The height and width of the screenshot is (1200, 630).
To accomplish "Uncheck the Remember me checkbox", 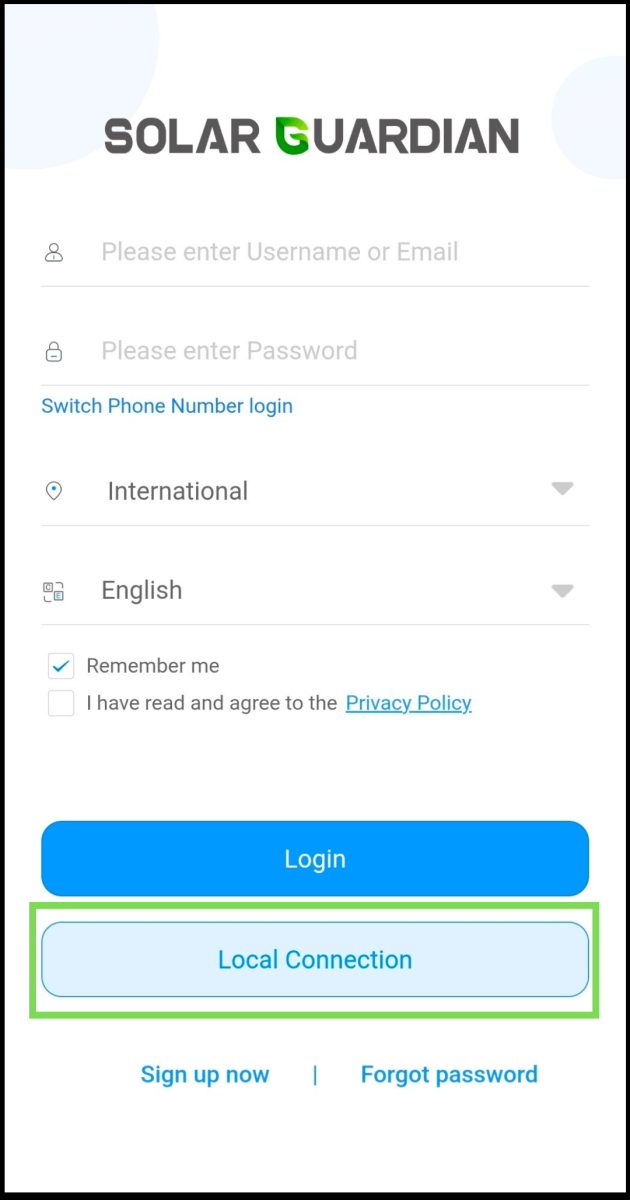I will tap(61, 666).
